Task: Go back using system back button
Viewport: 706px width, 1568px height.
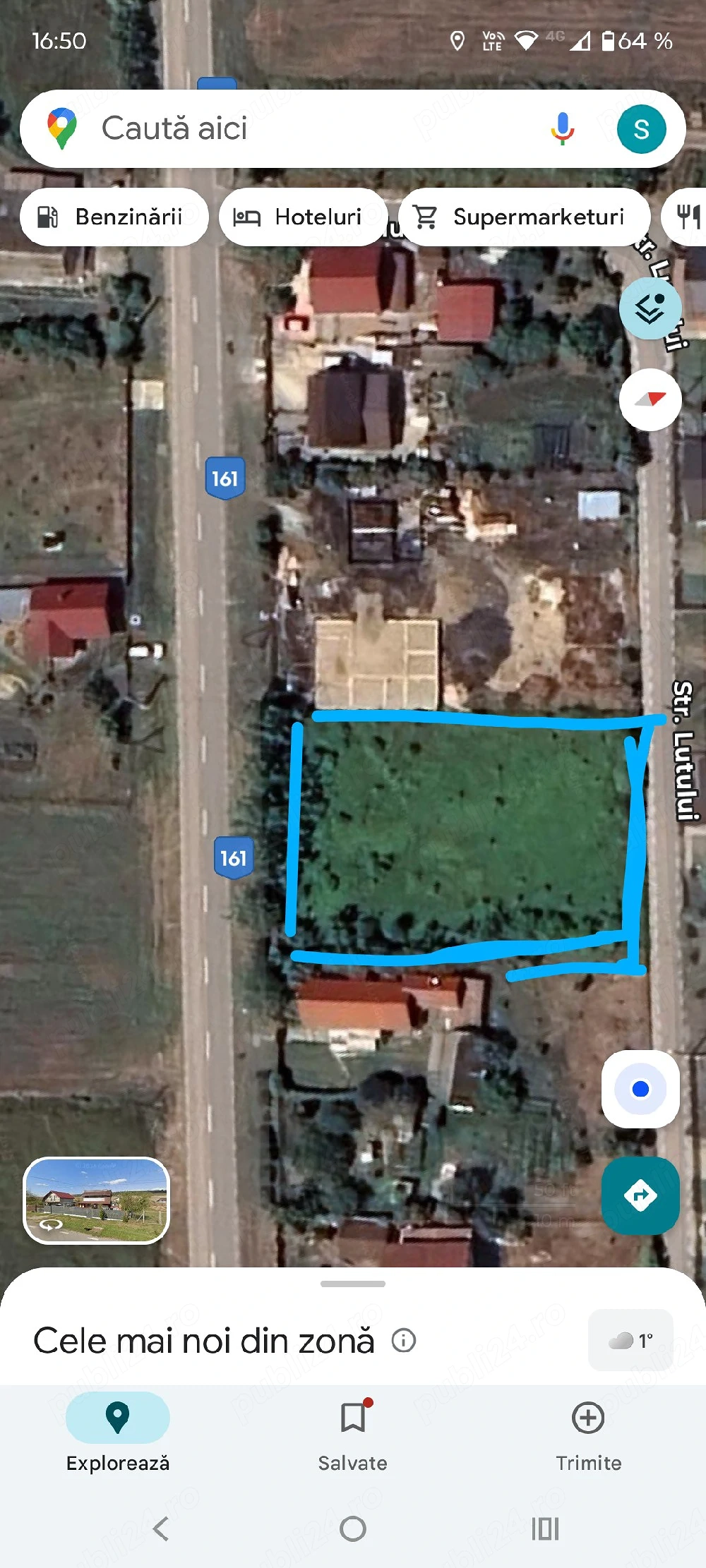Action: [x=161, y=1529]
